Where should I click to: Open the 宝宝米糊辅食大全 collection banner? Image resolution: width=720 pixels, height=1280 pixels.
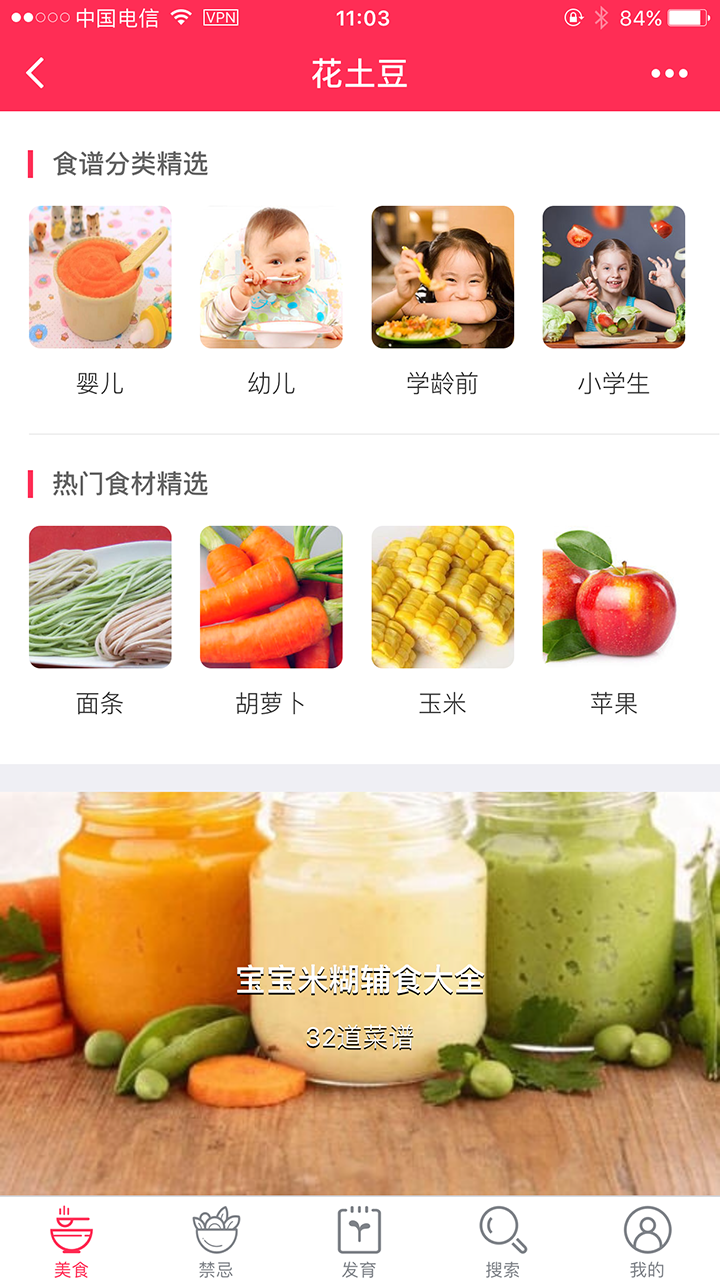(x=360, y=993)
